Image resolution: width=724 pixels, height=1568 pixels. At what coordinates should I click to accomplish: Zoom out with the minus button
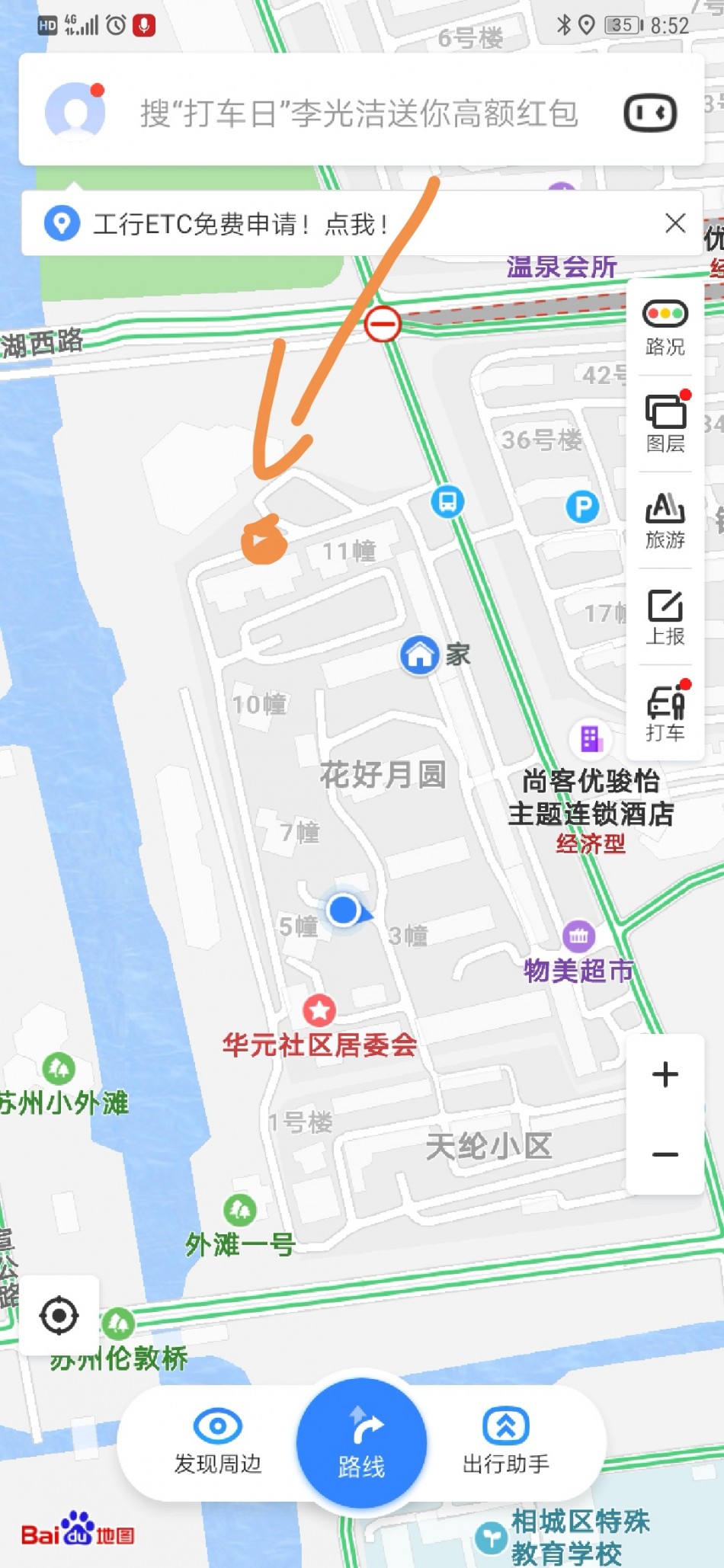665,1154
